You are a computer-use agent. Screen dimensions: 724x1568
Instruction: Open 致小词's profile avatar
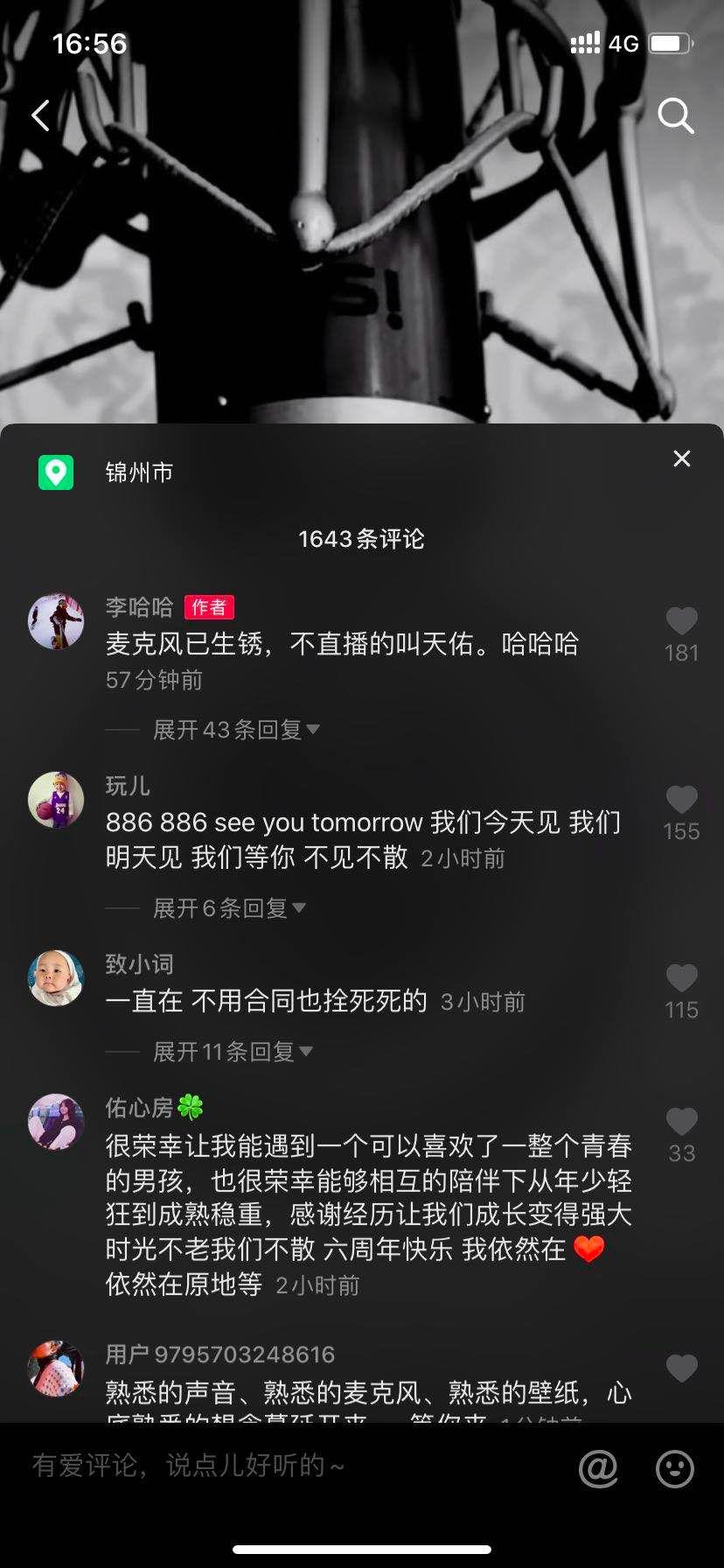pyautogui.click(x=56, y=978)
